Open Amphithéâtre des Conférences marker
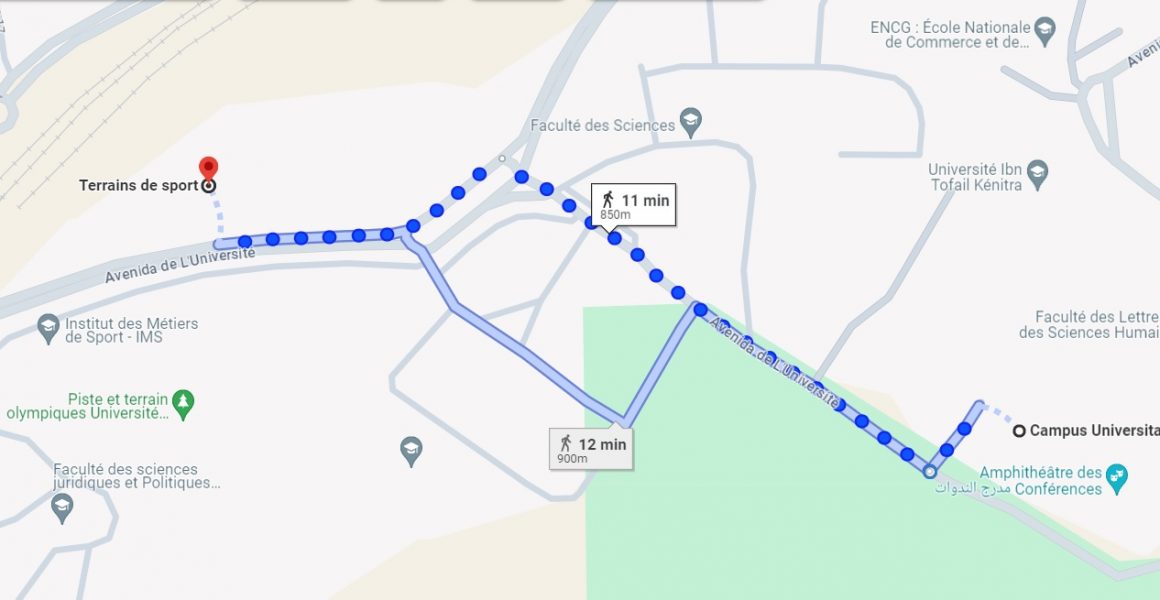The image size is (1160, 600). coord(1117,479)
